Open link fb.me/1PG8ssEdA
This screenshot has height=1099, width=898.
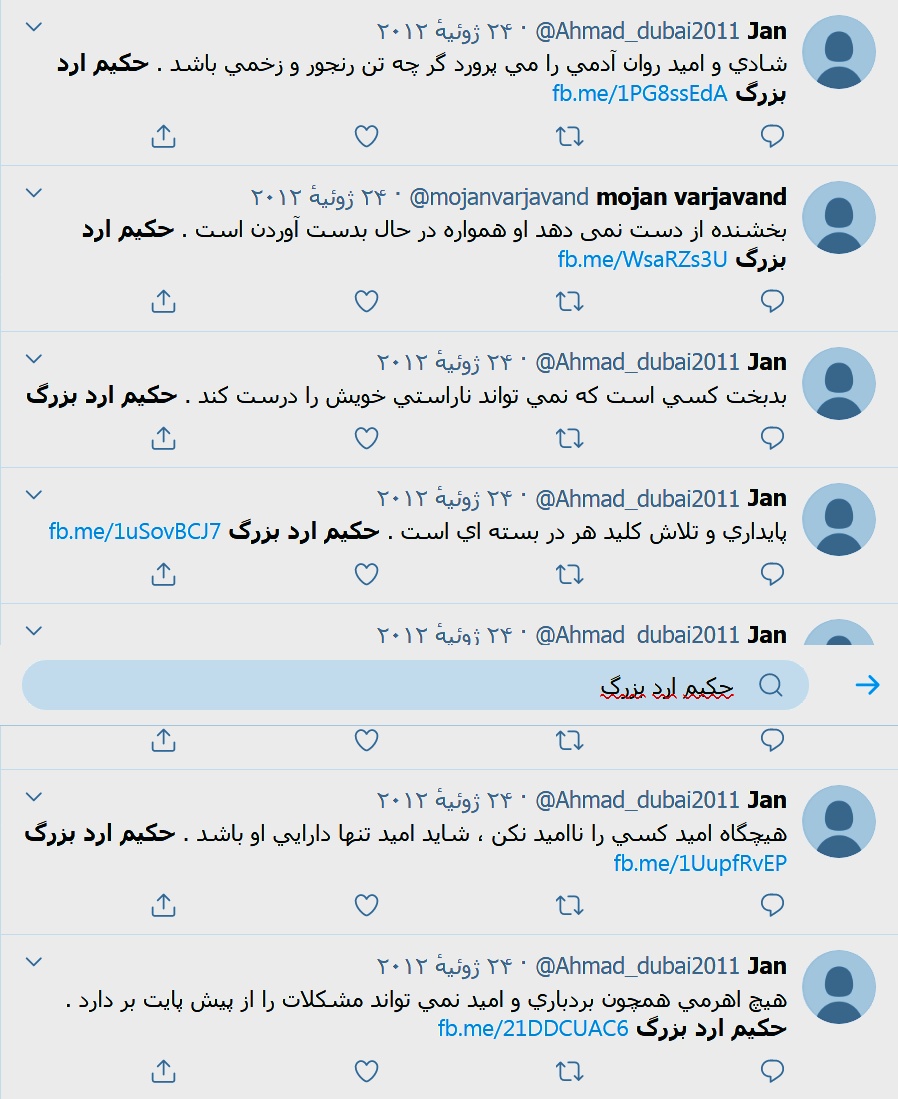click(x=640, y=95)
